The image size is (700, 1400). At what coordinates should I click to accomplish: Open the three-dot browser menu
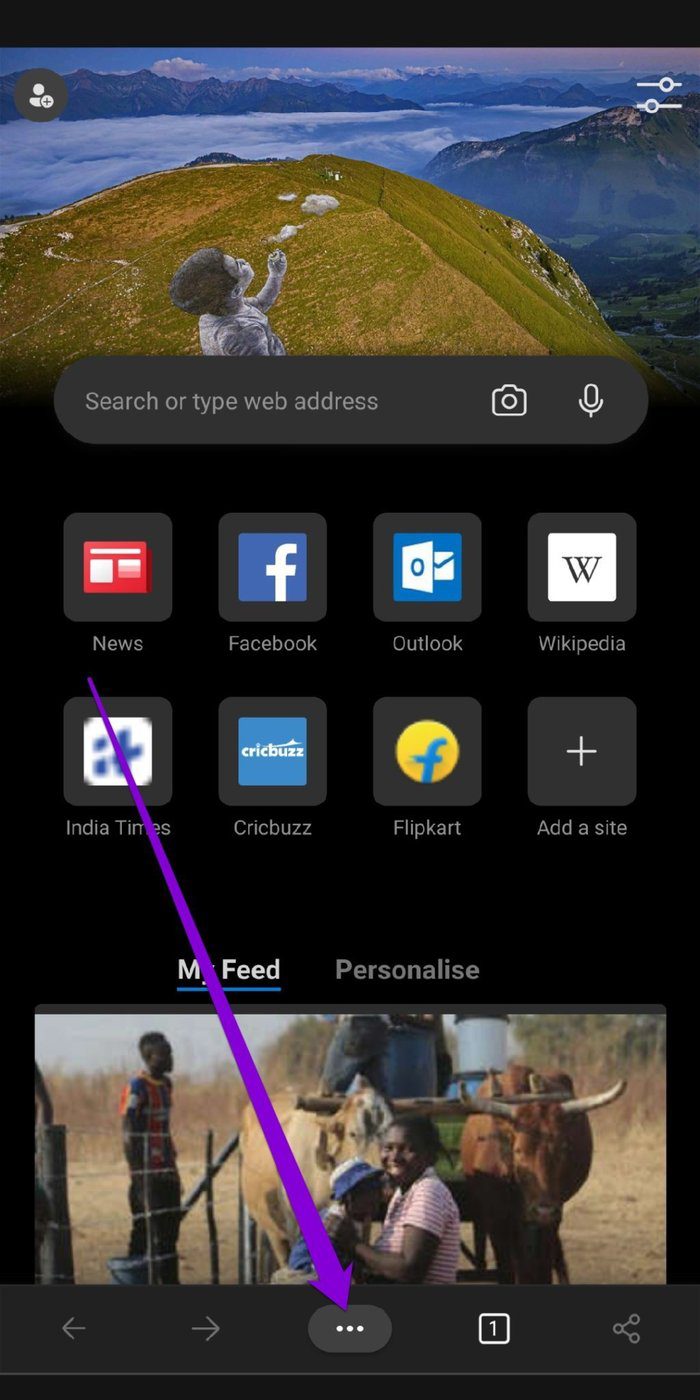point(350,1329)
